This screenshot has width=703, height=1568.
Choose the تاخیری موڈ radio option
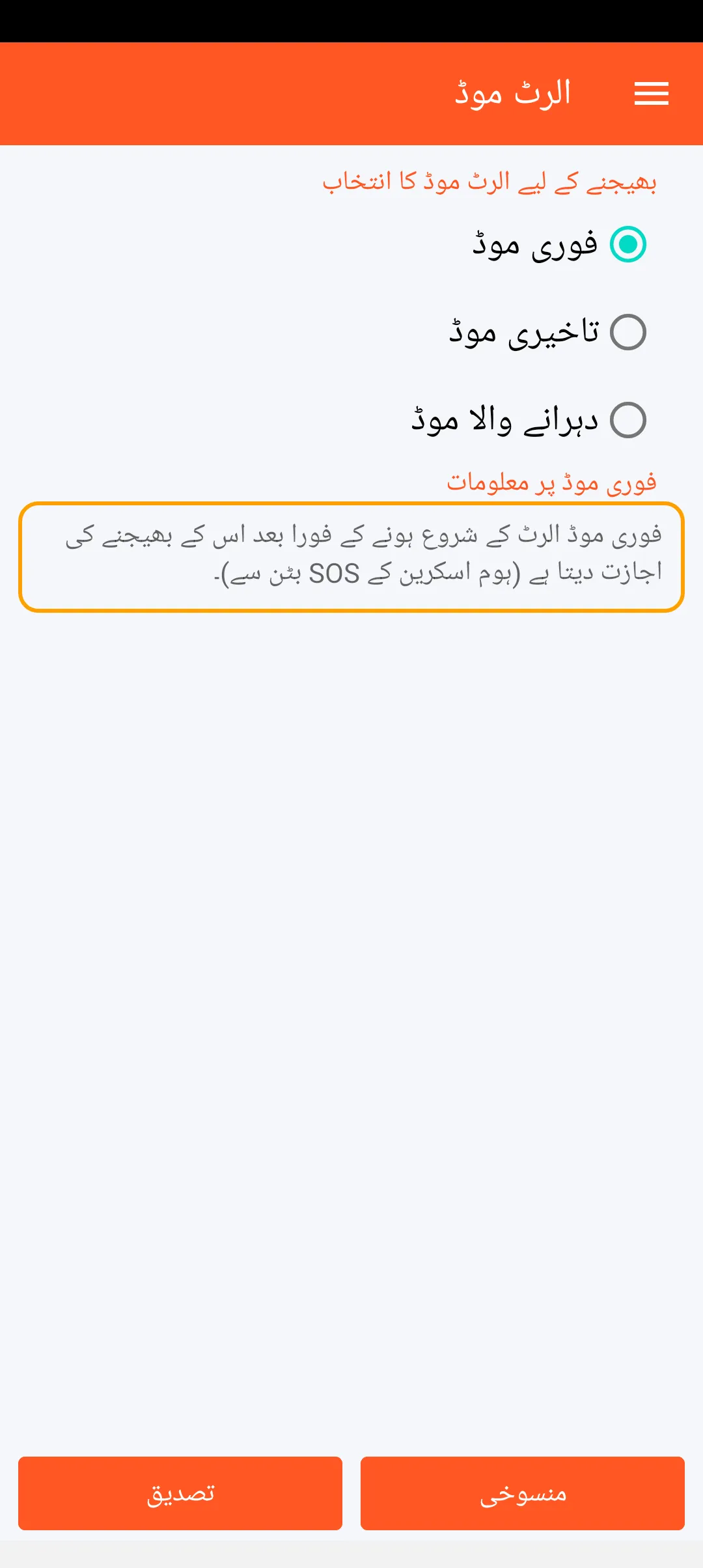click(x=627, y=332)
